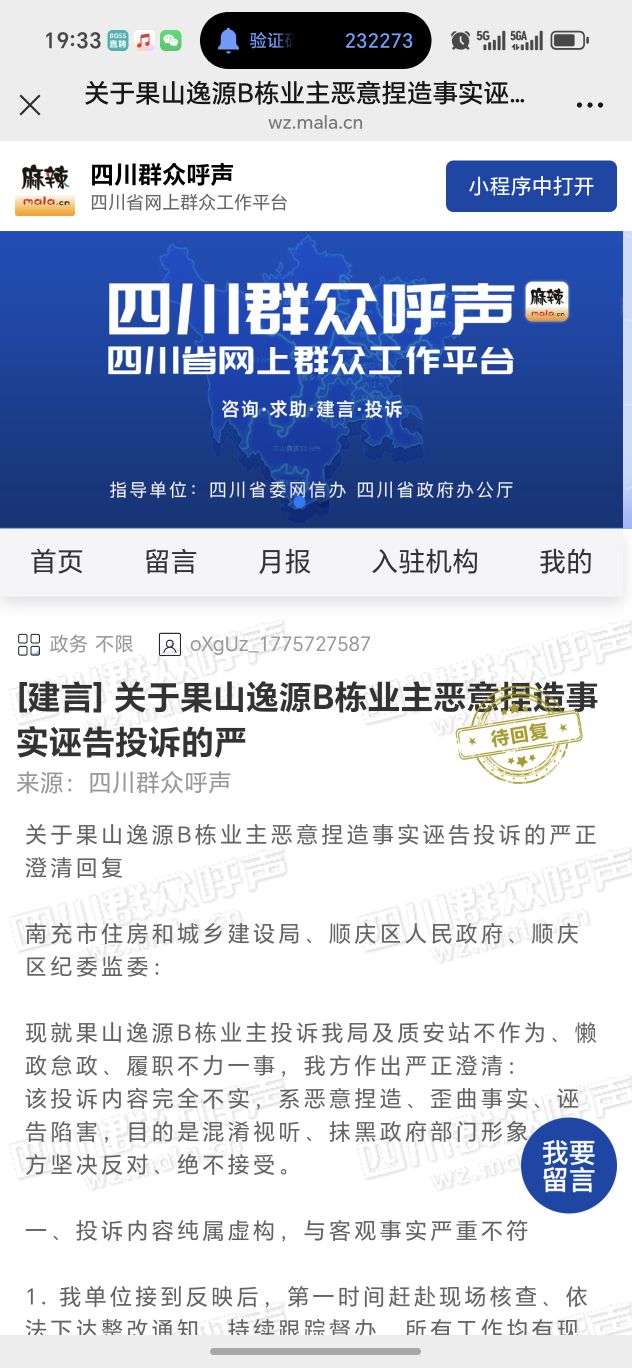
Task: Go to 首页 tab
Action: tap(57, 562)
